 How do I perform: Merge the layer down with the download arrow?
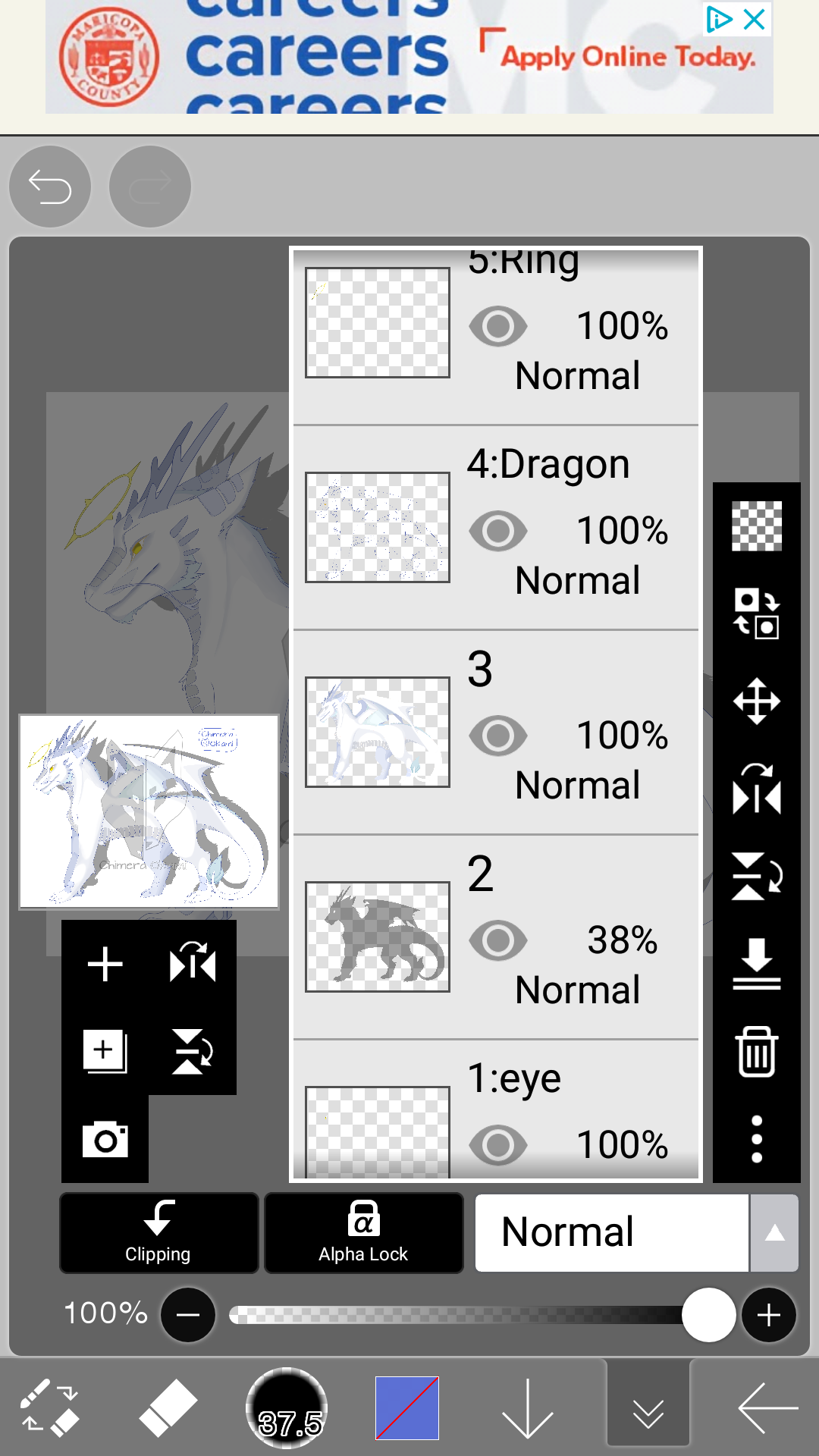click(x=756, y=965)
